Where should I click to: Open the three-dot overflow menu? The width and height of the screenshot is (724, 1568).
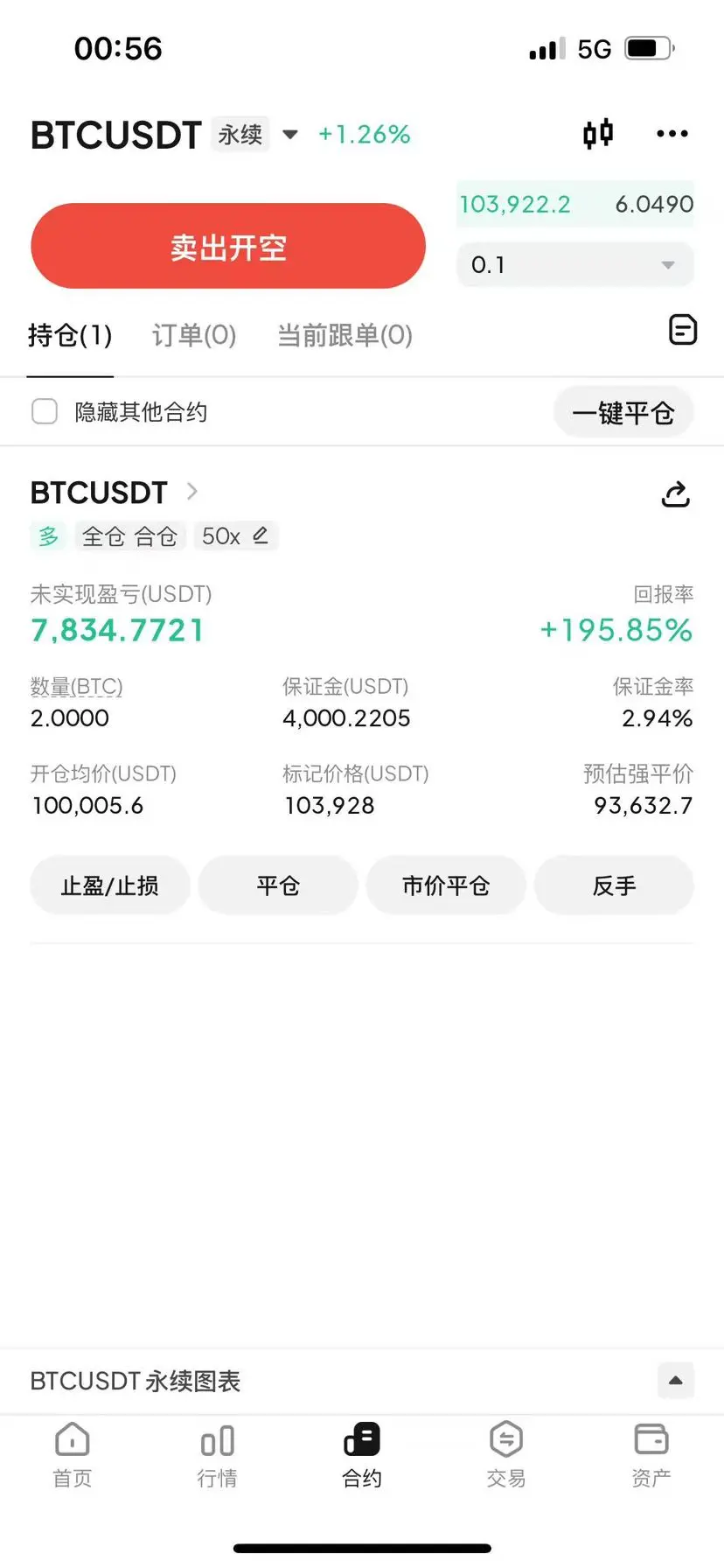pyautogui.click(x=672, y=134)
